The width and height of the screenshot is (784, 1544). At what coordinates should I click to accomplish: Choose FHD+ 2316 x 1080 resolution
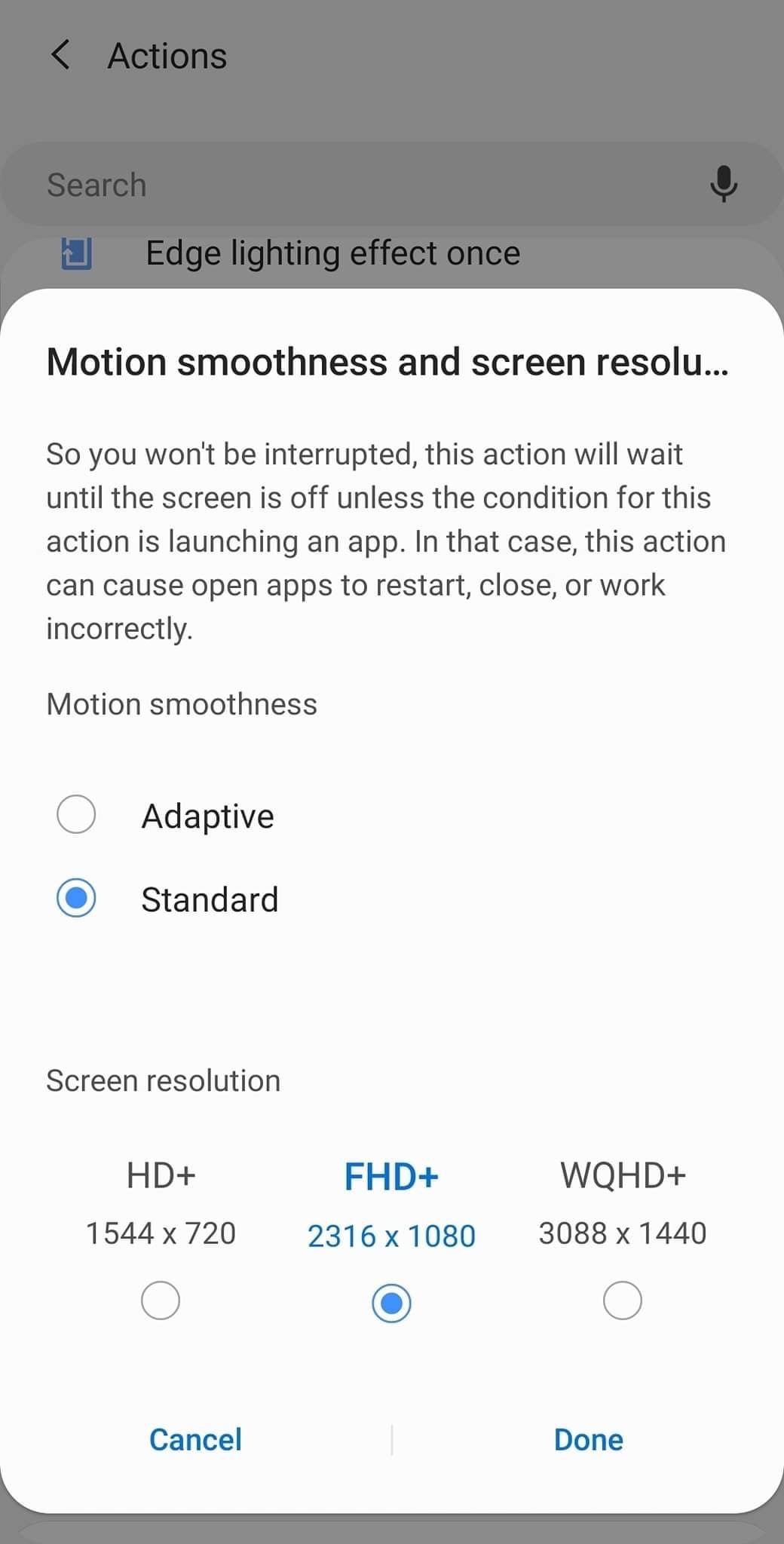(391, 1304)
